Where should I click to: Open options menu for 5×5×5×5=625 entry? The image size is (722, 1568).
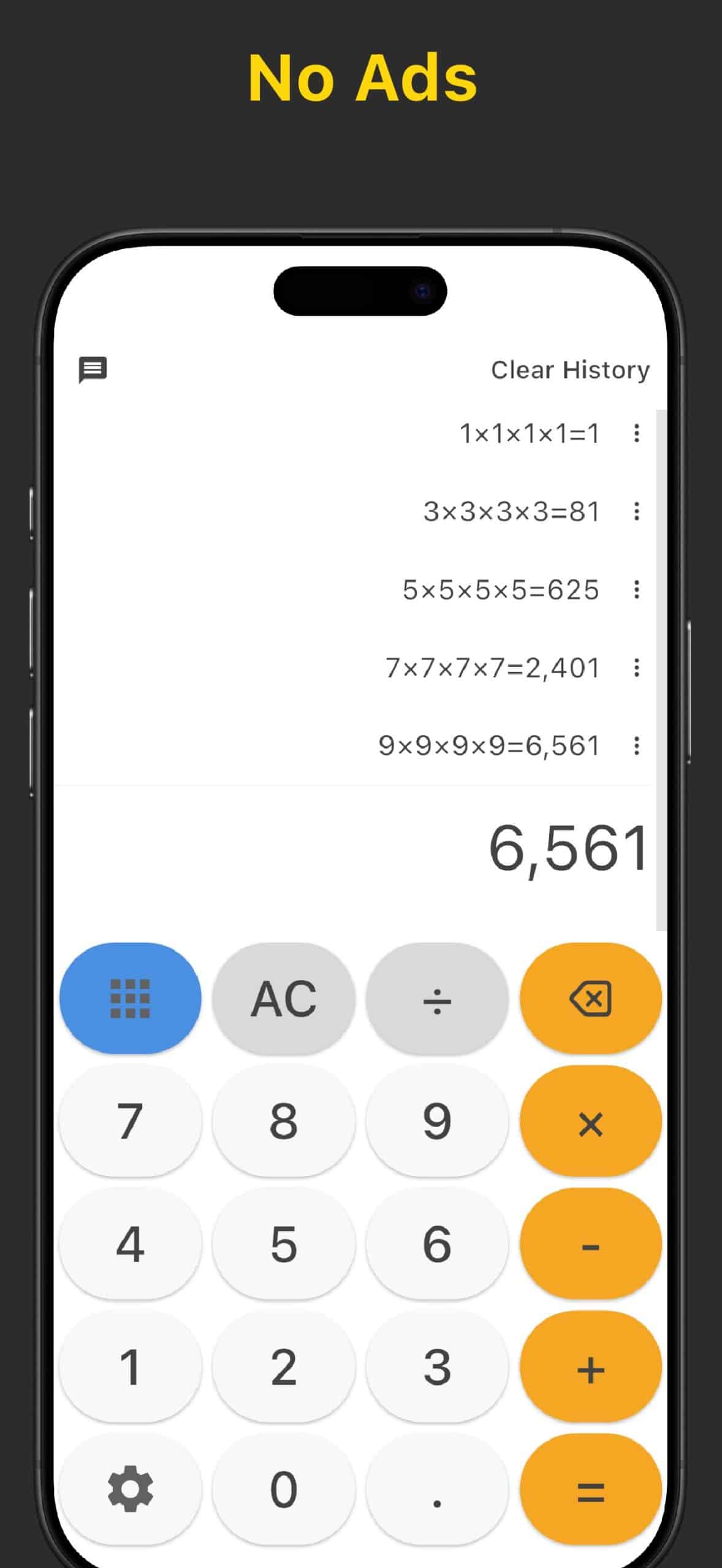click(x=637, y=589)
